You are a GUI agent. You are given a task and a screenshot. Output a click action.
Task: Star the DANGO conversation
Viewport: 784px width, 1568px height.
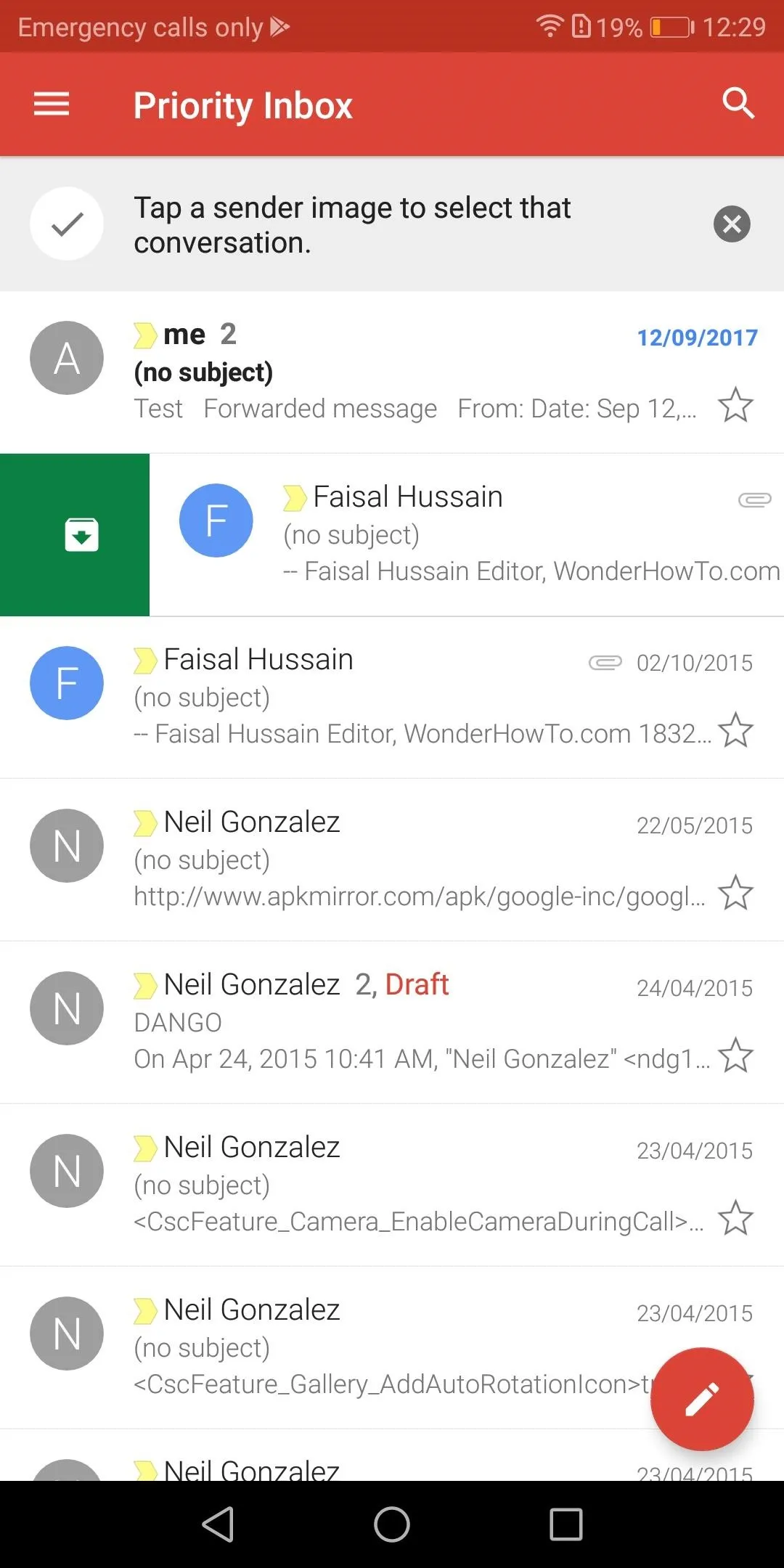(x=735, y=1055)
